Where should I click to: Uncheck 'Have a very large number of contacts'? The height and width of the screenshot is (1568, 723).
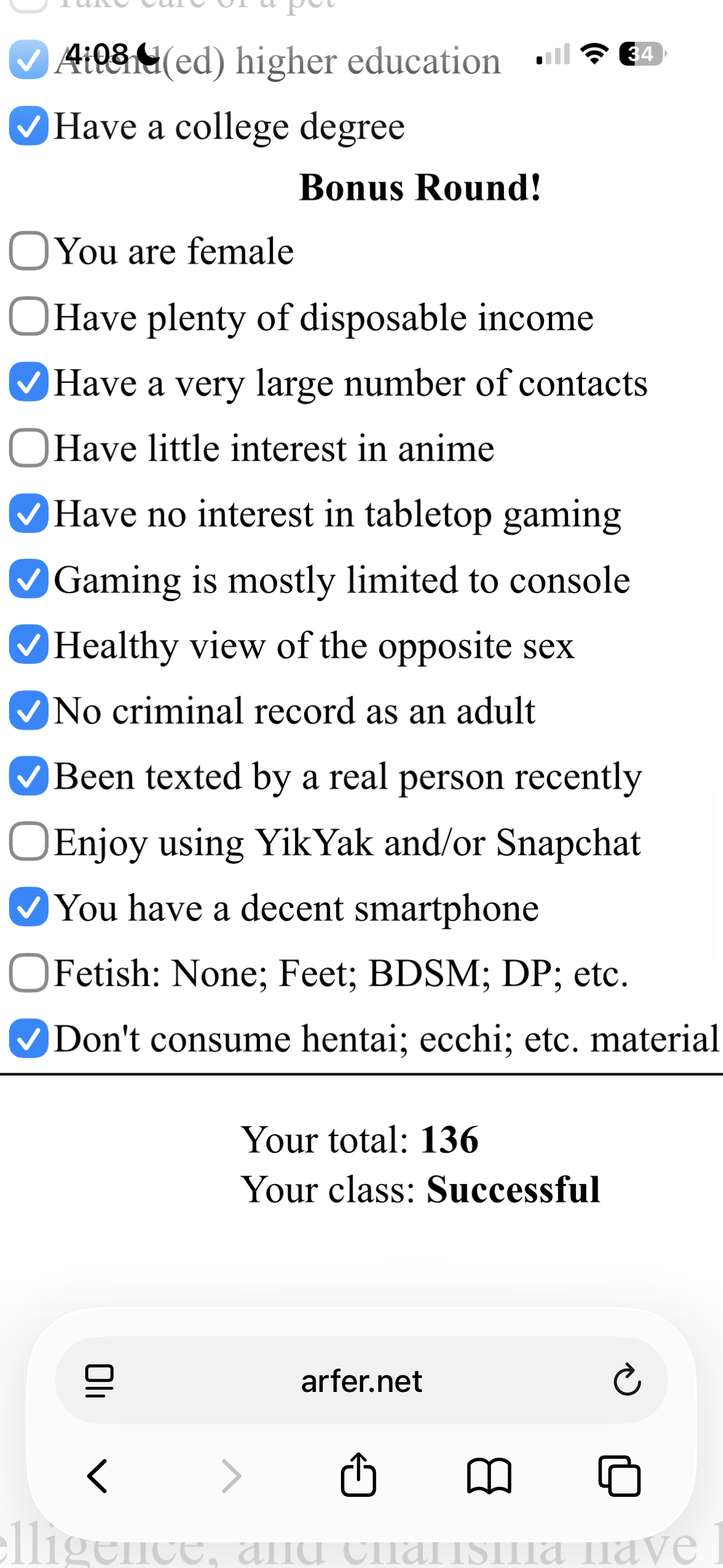[28, 382]
